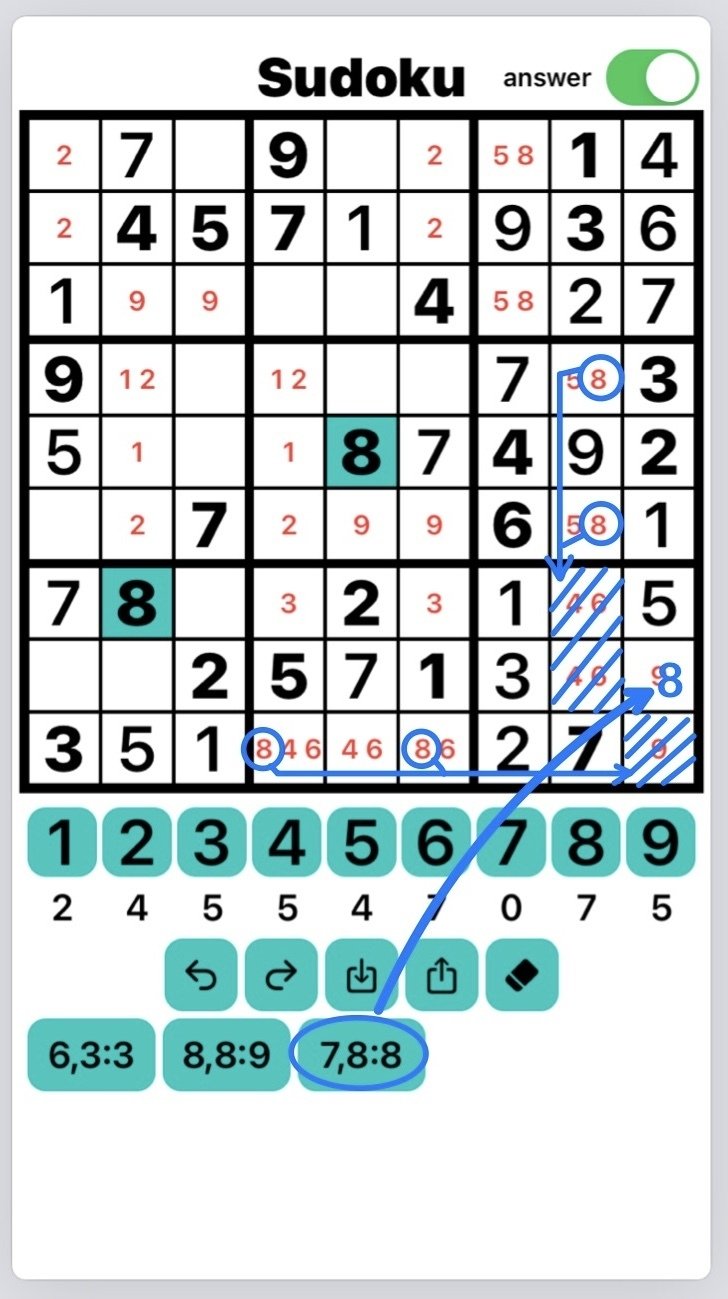
Task: Pick number 9 on the keypad
Action: [661, 843]
